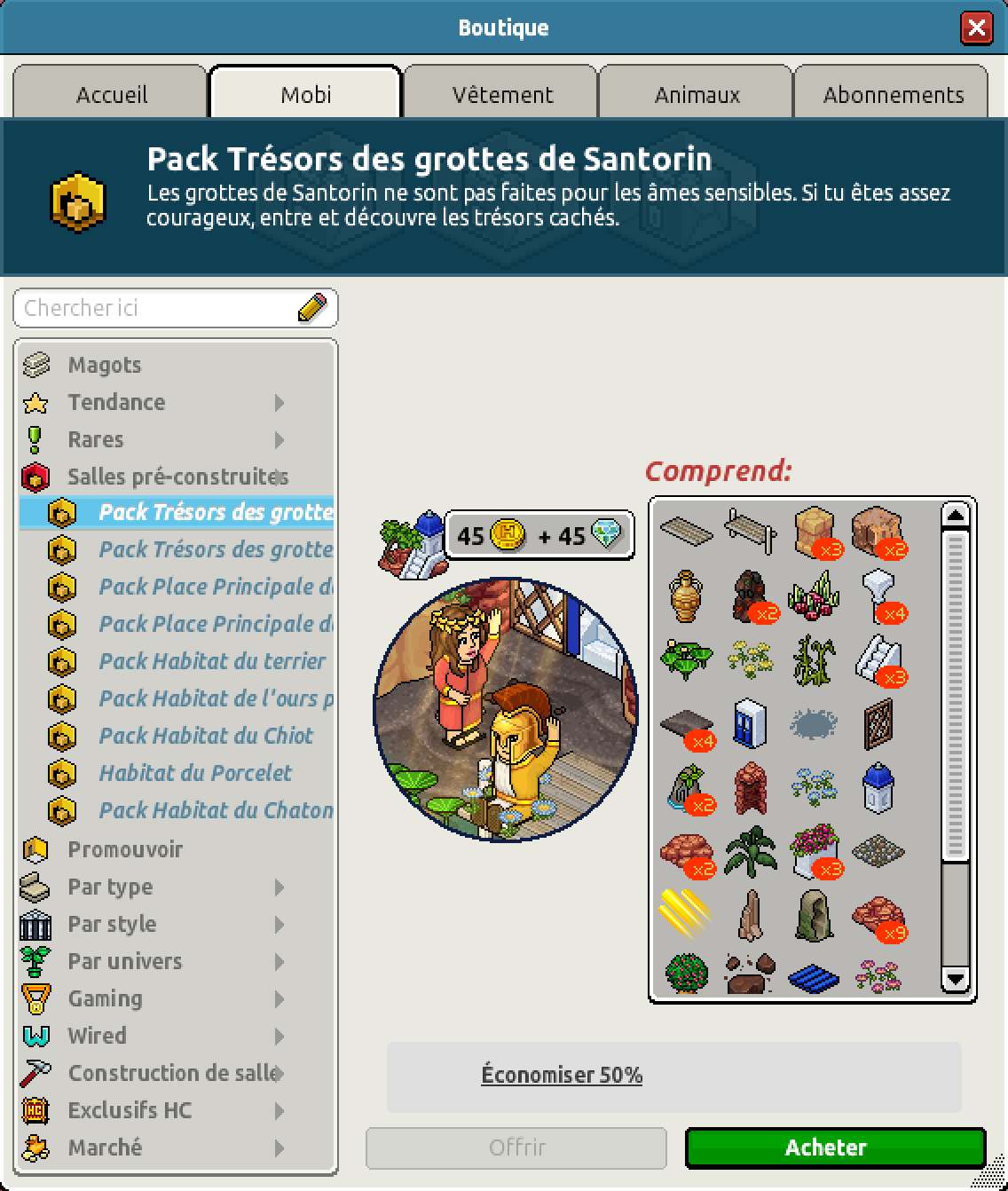Image resolution: width=1008 pixels, height=1191 pixels.
Task: Open the Magots category
Action: pos(105,365)
